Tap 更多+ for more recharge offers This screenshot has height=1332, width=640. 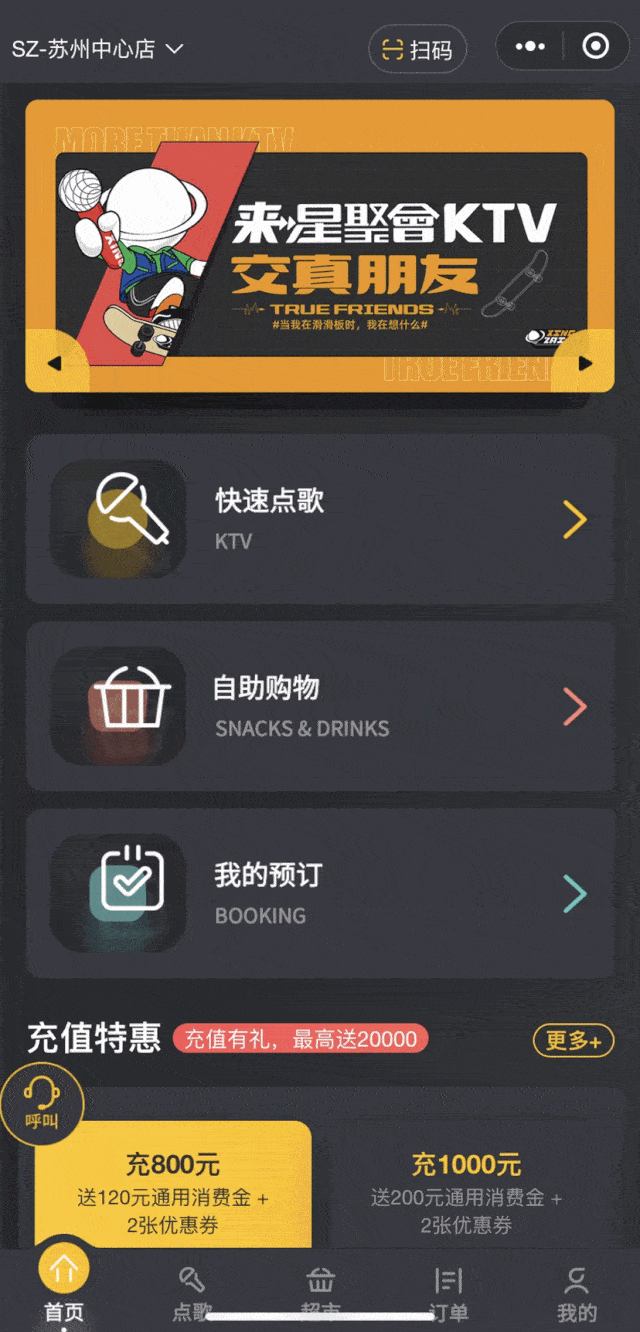tap(573, 1040)
